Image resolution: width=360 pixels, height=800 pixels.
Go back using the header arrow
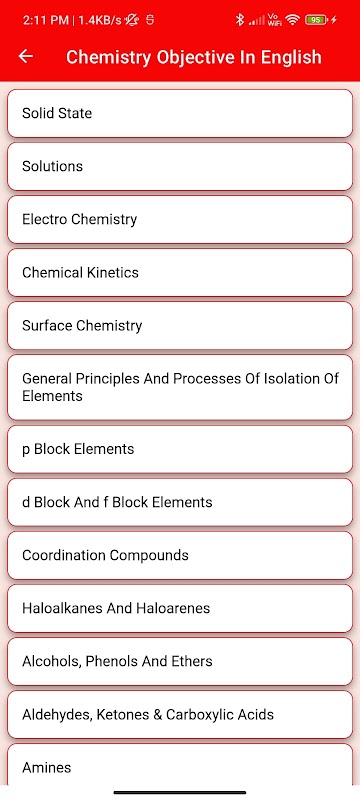pyautogui.click(x=25, y=56)
